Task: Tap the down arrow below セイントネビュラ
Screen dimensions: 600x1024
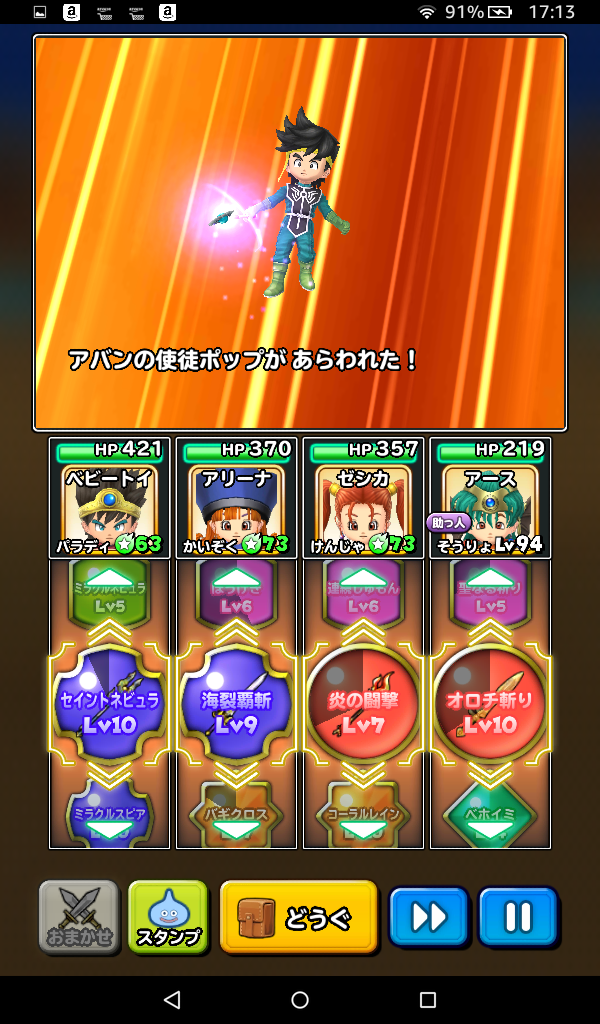Action: [109, 829]
